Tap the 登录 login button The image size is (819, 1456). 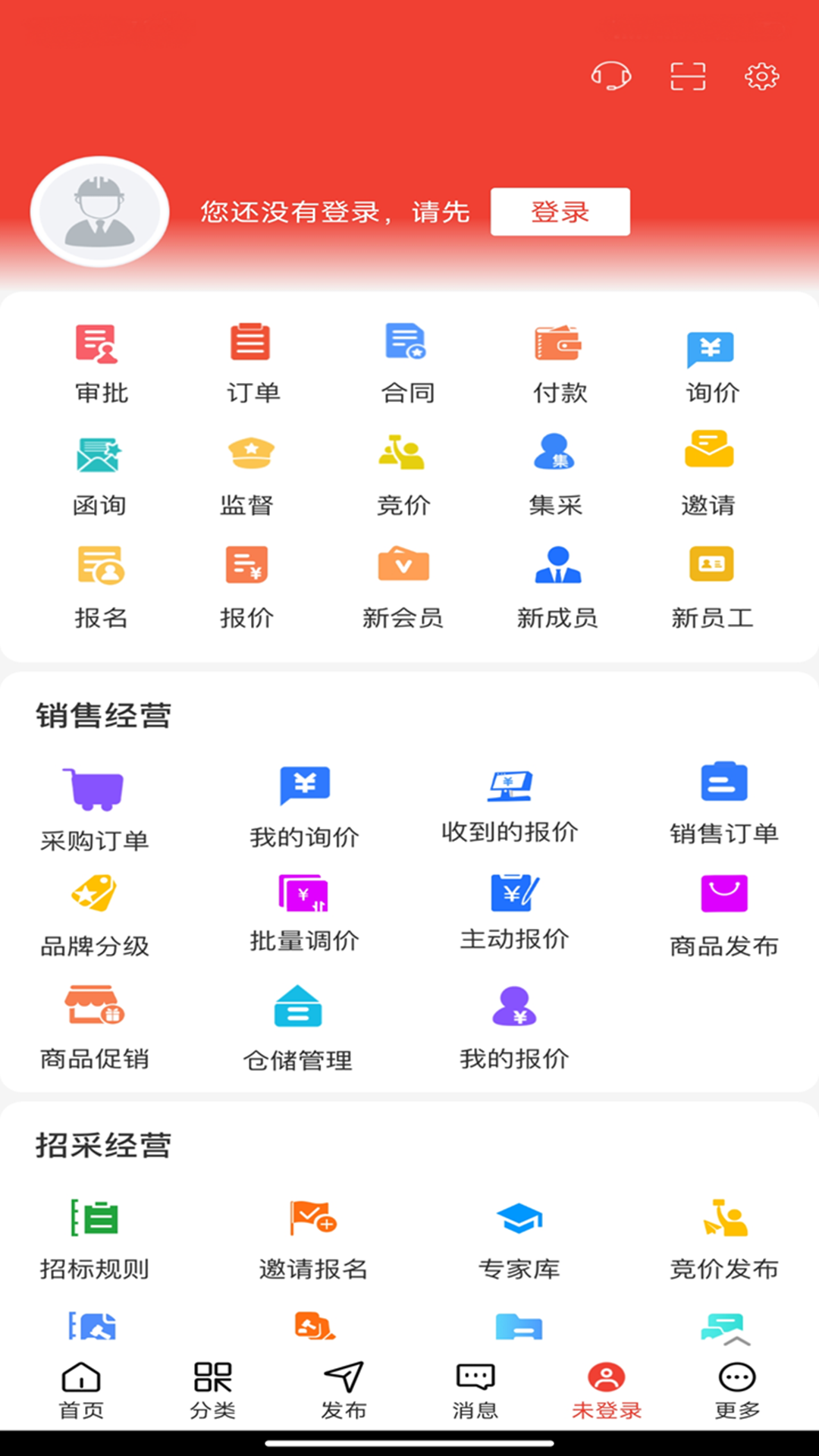click(560, 212)
